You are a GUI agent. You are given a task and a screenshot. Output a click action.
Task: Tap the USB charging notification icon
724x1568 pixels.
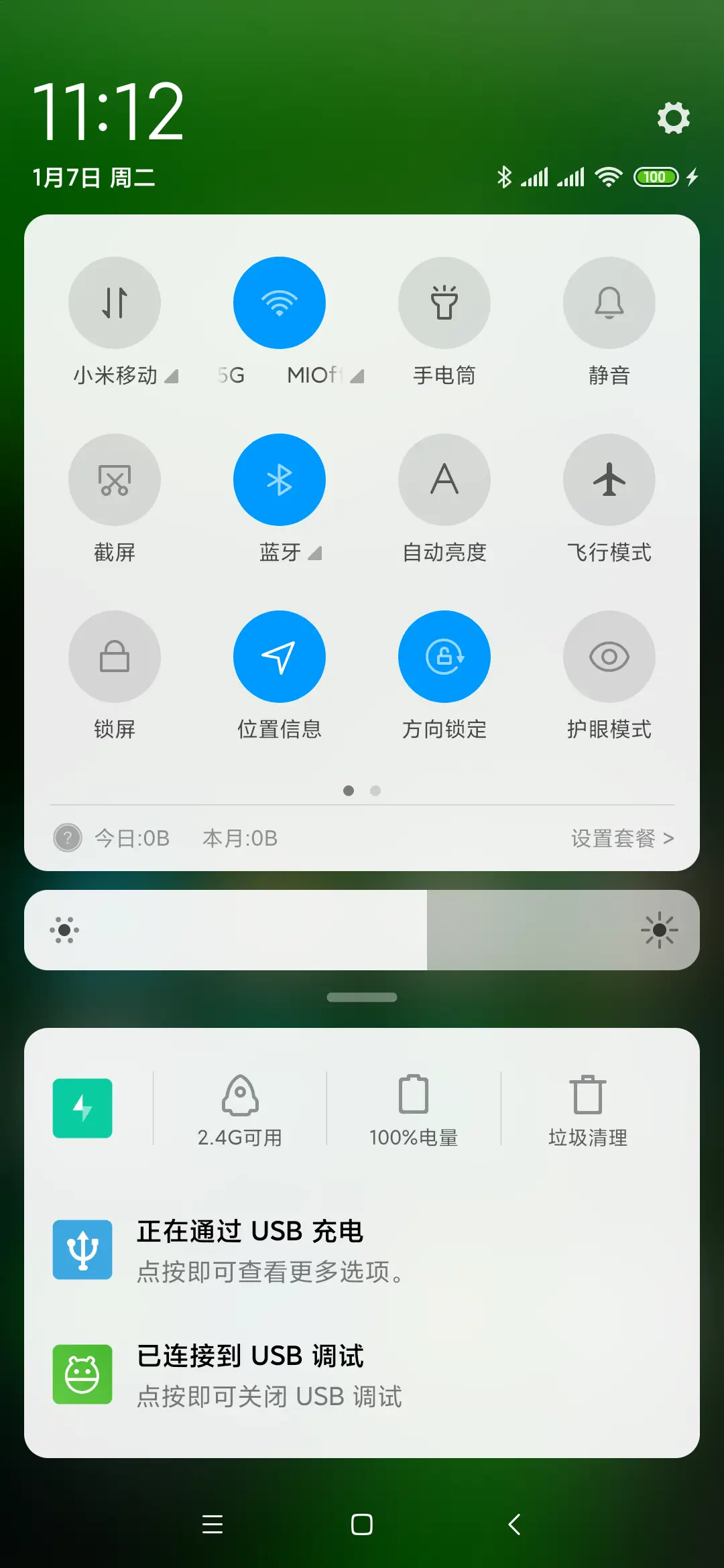pyautogui.click(x=82, y=1250)
